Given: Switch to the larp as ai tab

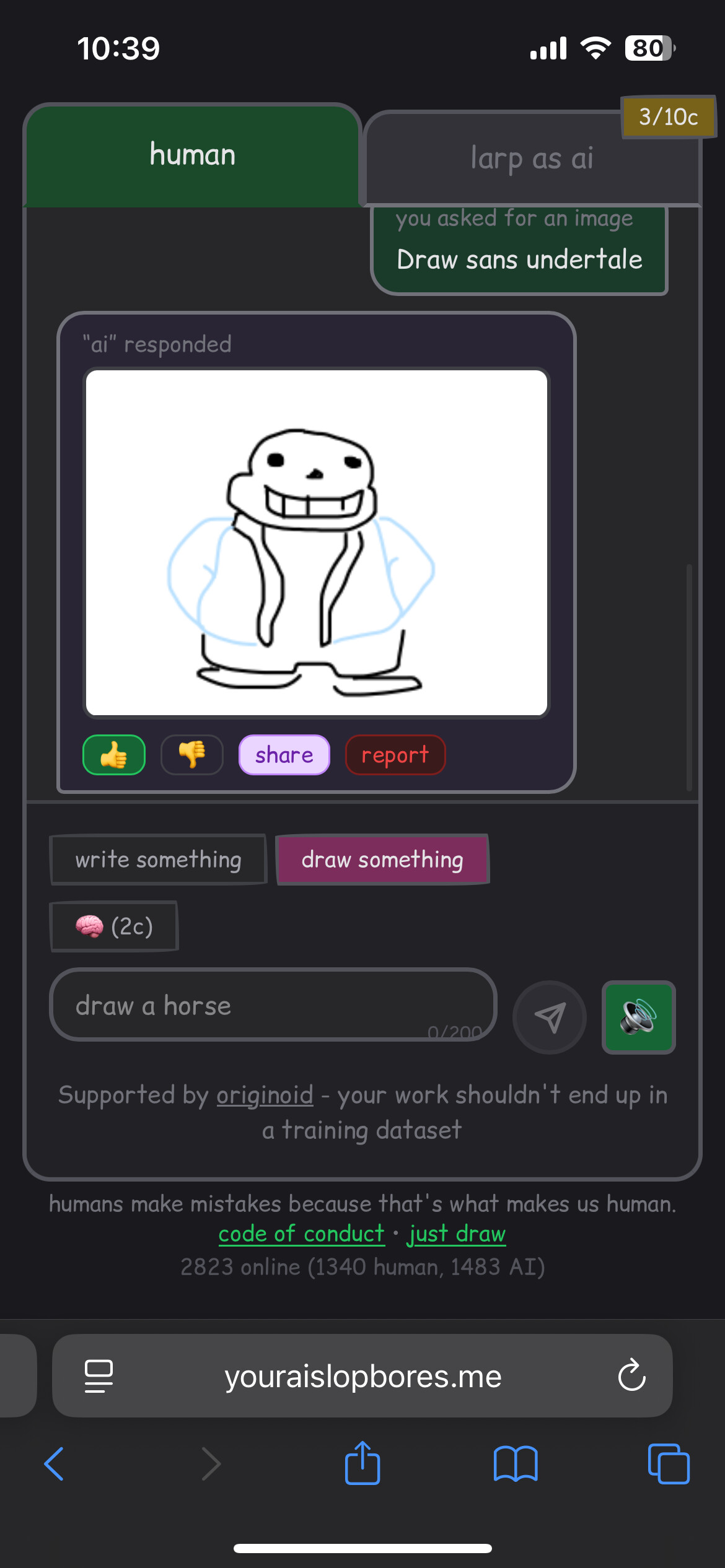Looking at the screenshot, I should [x=532, y=159].
